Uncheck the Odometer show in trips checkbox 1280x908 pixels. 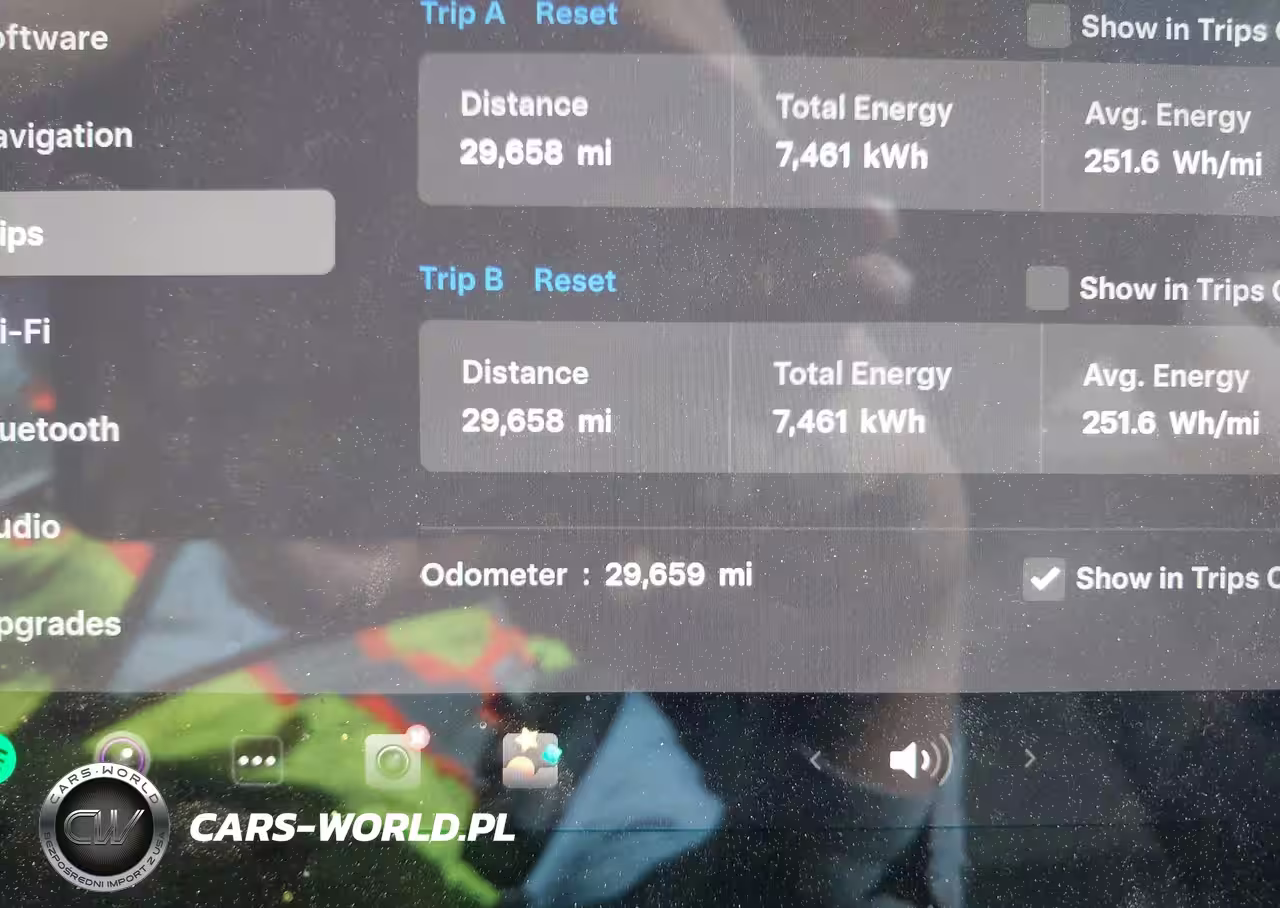click(x=1044, y=579)
